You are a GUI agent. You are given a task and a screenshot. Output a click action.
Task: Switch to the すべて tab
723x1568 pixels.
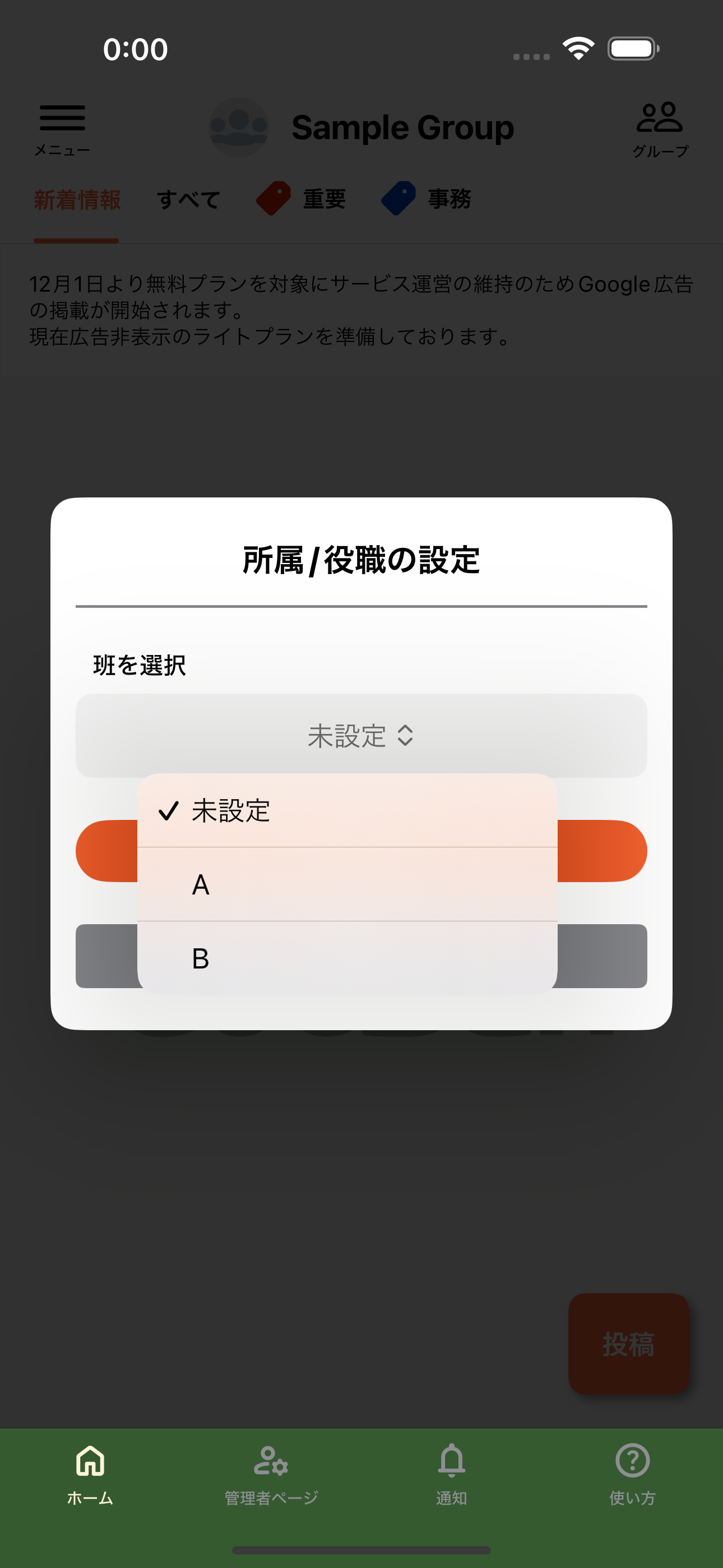tap(189, 199)
